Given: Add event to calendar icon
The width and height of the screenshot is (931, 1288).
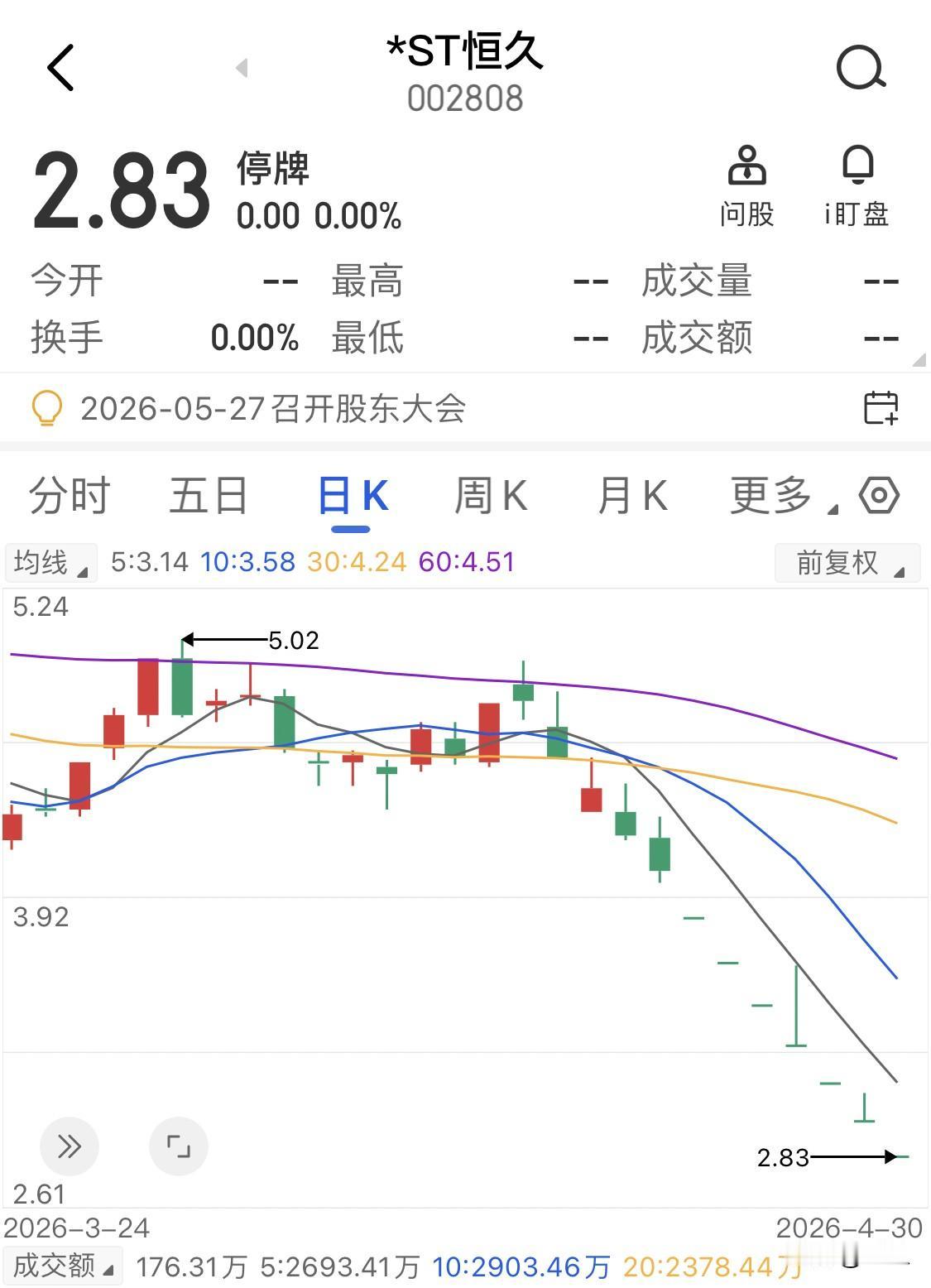Looking at the screenshot, I should (881, 408).
